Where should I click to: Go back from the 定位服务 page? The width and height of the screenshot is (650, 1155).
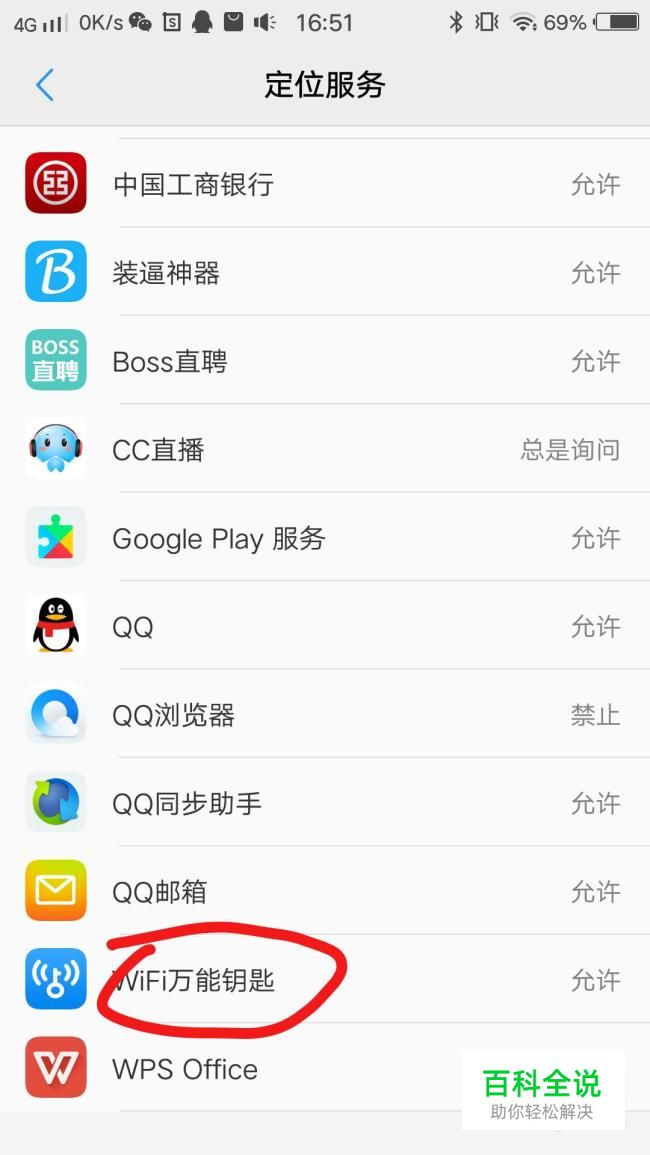[44, 85]
